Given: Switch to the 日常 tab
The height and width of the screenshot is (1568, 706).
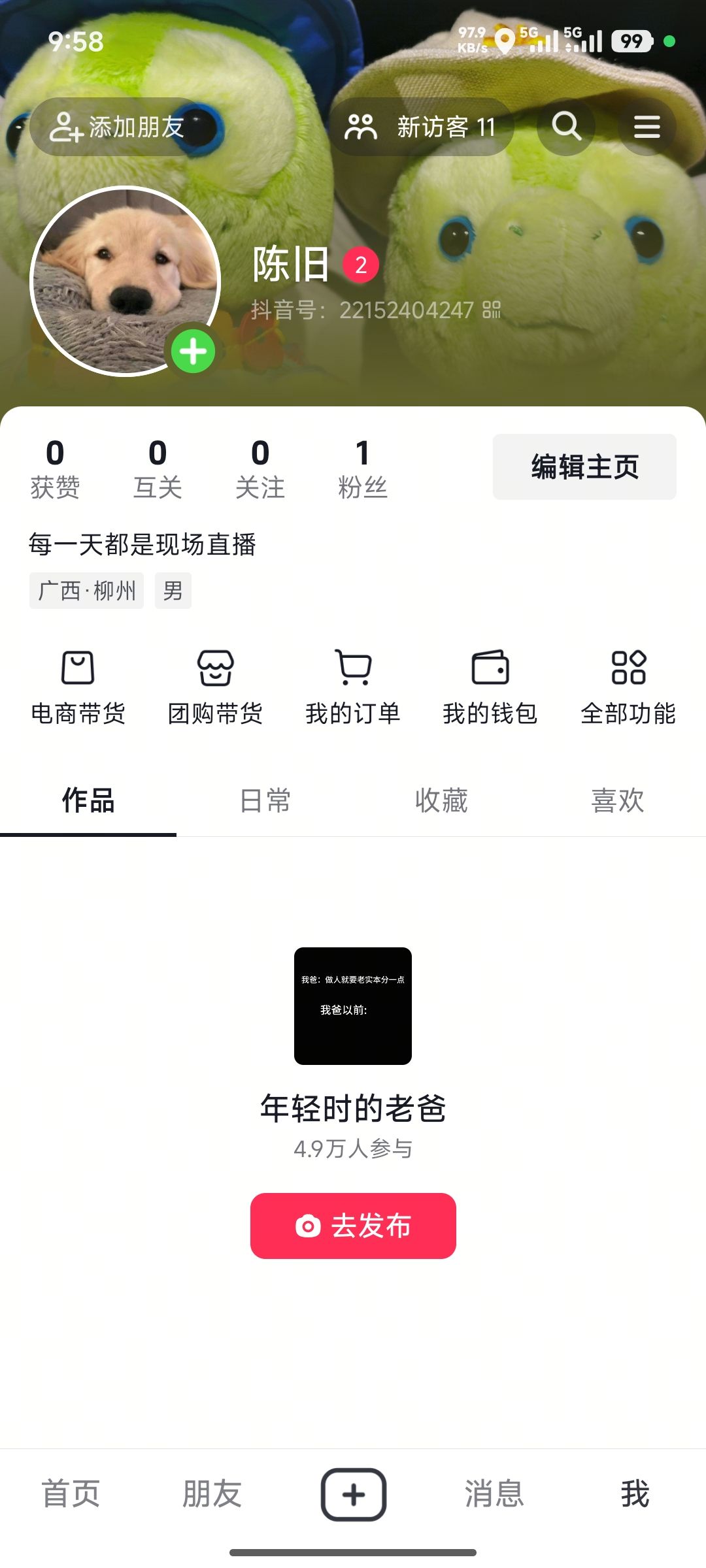Looking at the screenshot, I should pos(265,800).
